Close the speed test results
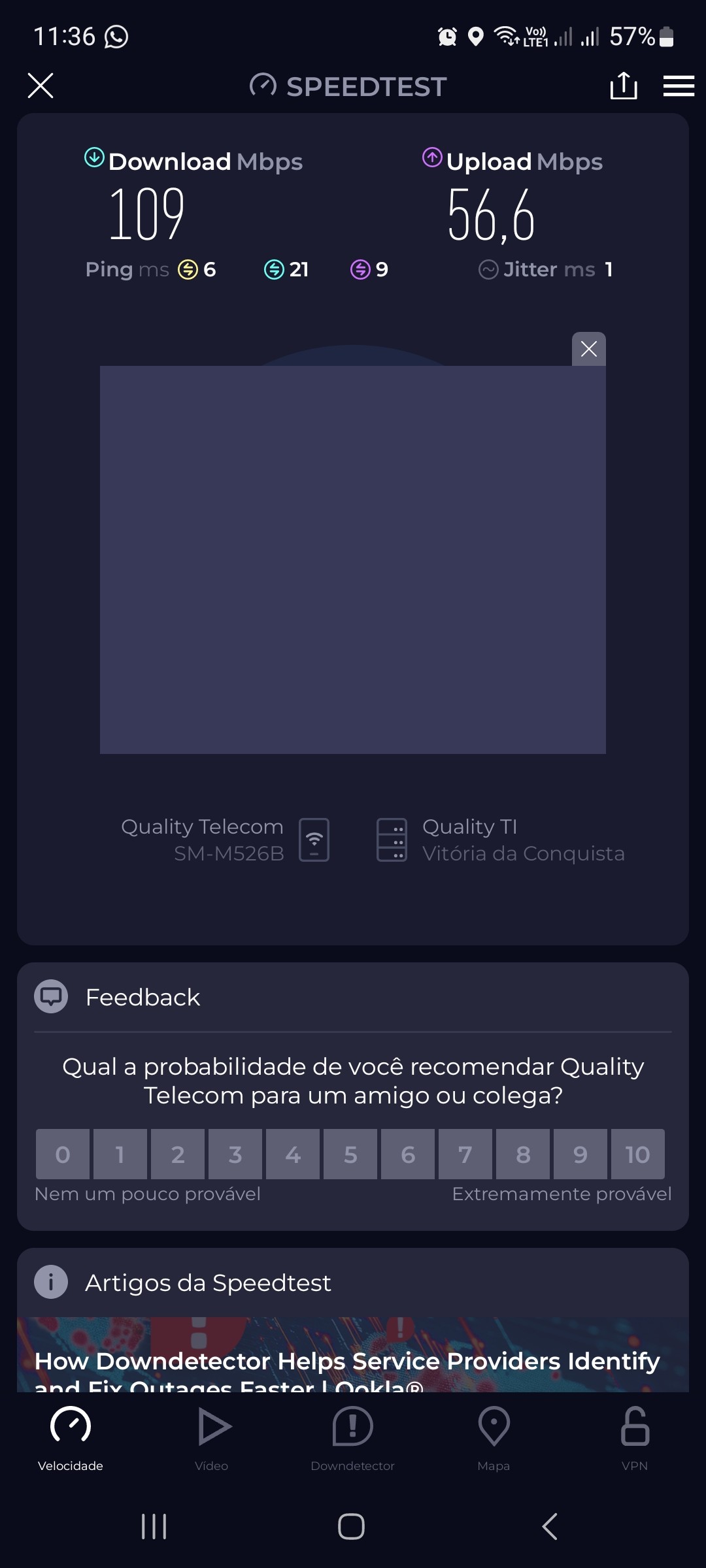 coord(41,86)
